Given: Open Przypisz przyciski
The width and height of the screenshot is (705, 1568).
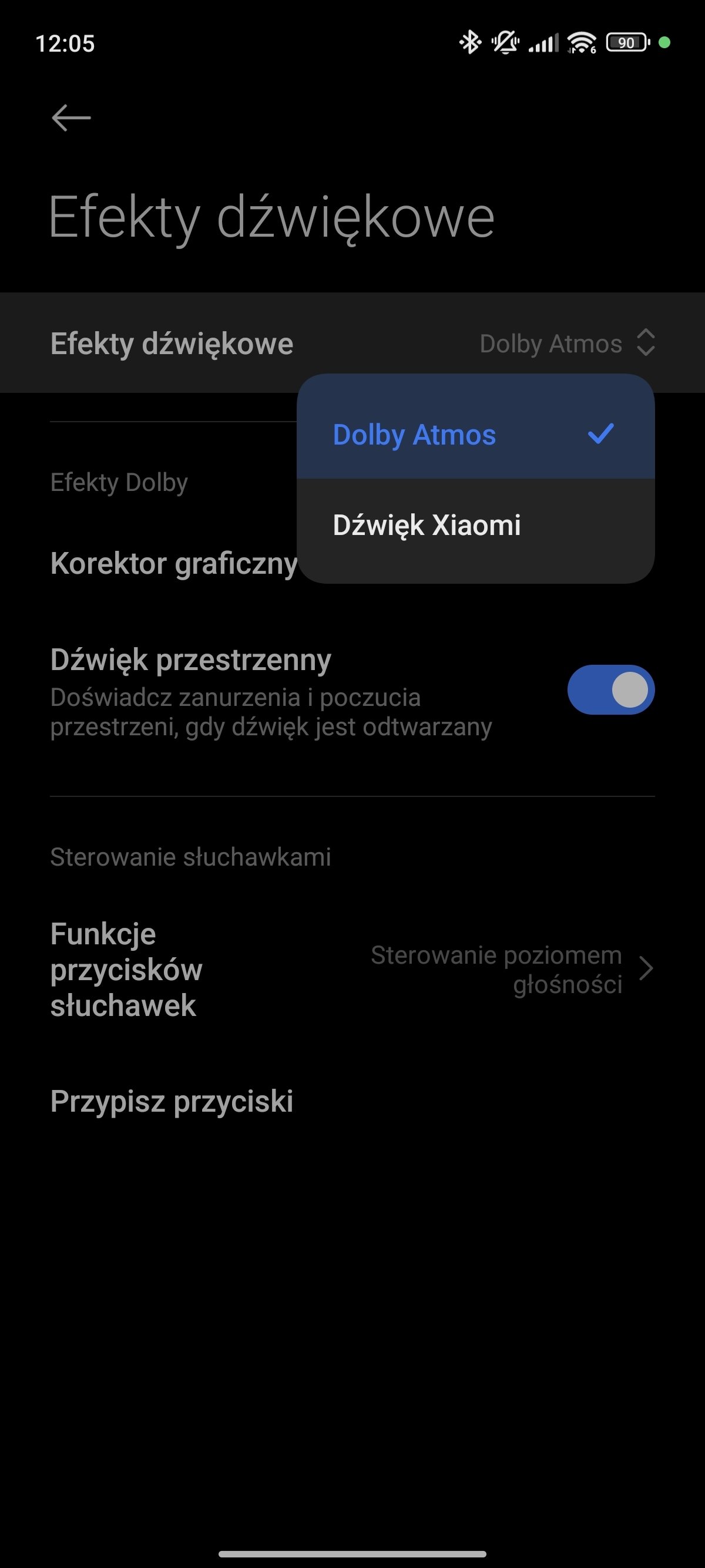Looking at the screenshot, I should [352, 1101].
